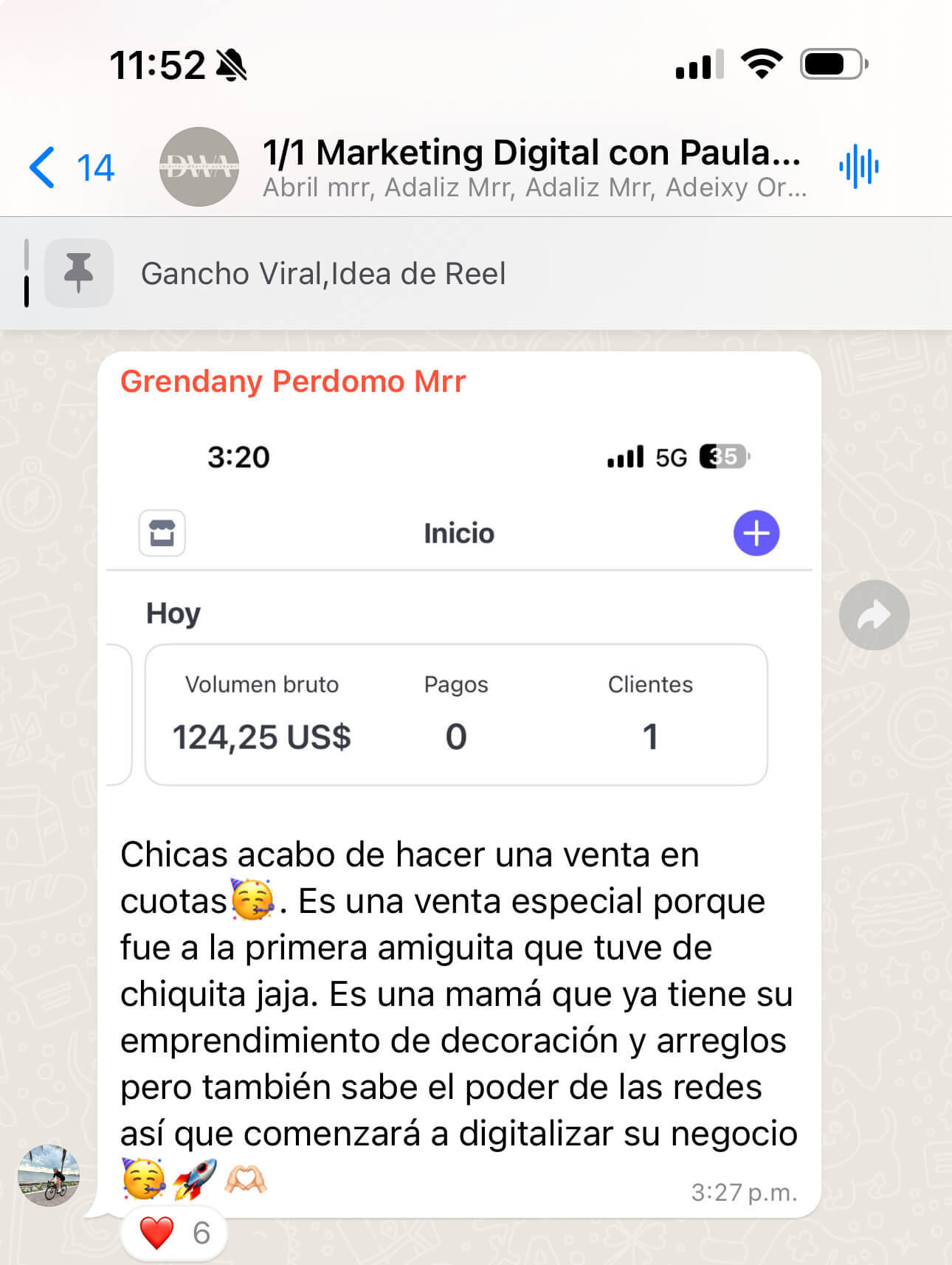The image size is (952, 1265).
Task: Select the Inicio tab in the shared screenshot
Action: coord(458,533)
